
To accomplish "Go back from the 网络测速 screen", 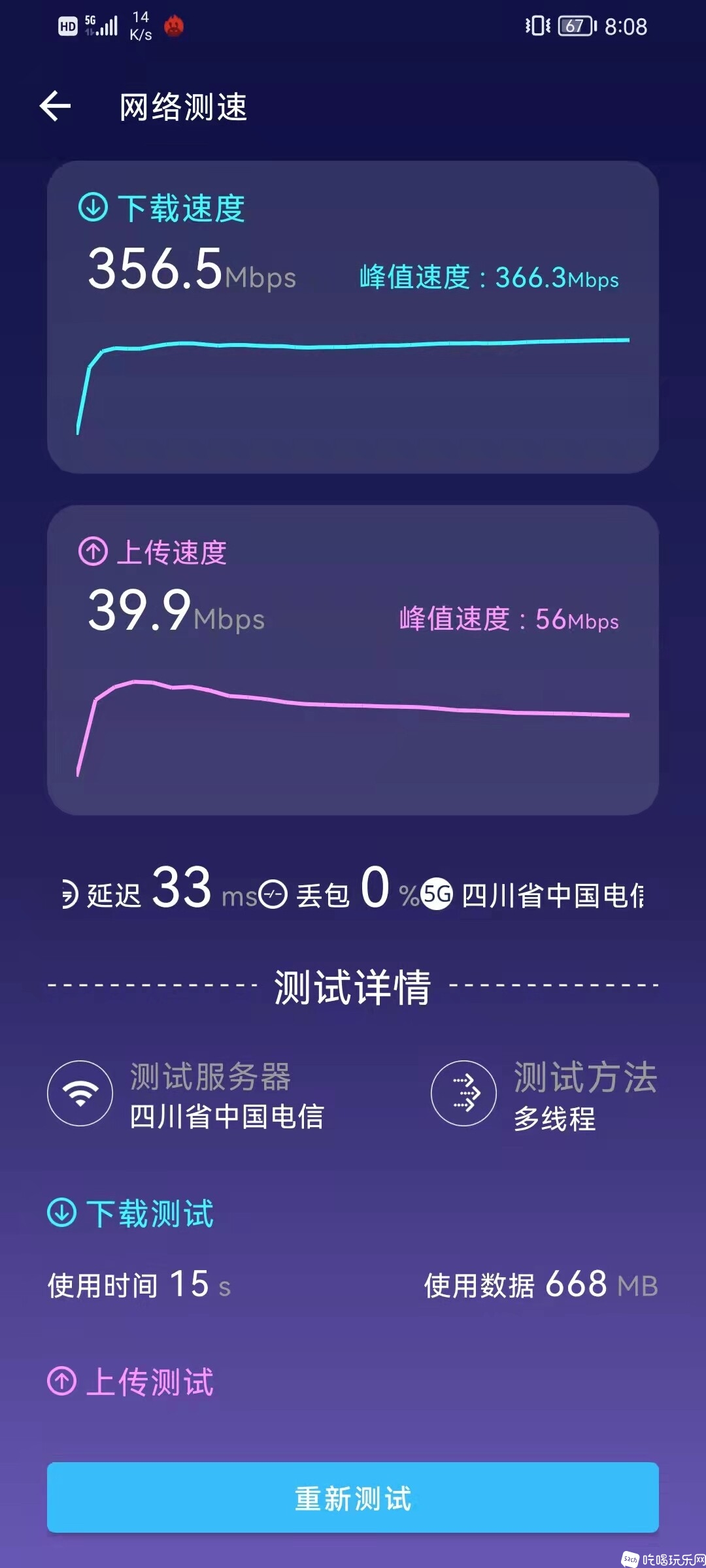I will (x=56, y=106).
